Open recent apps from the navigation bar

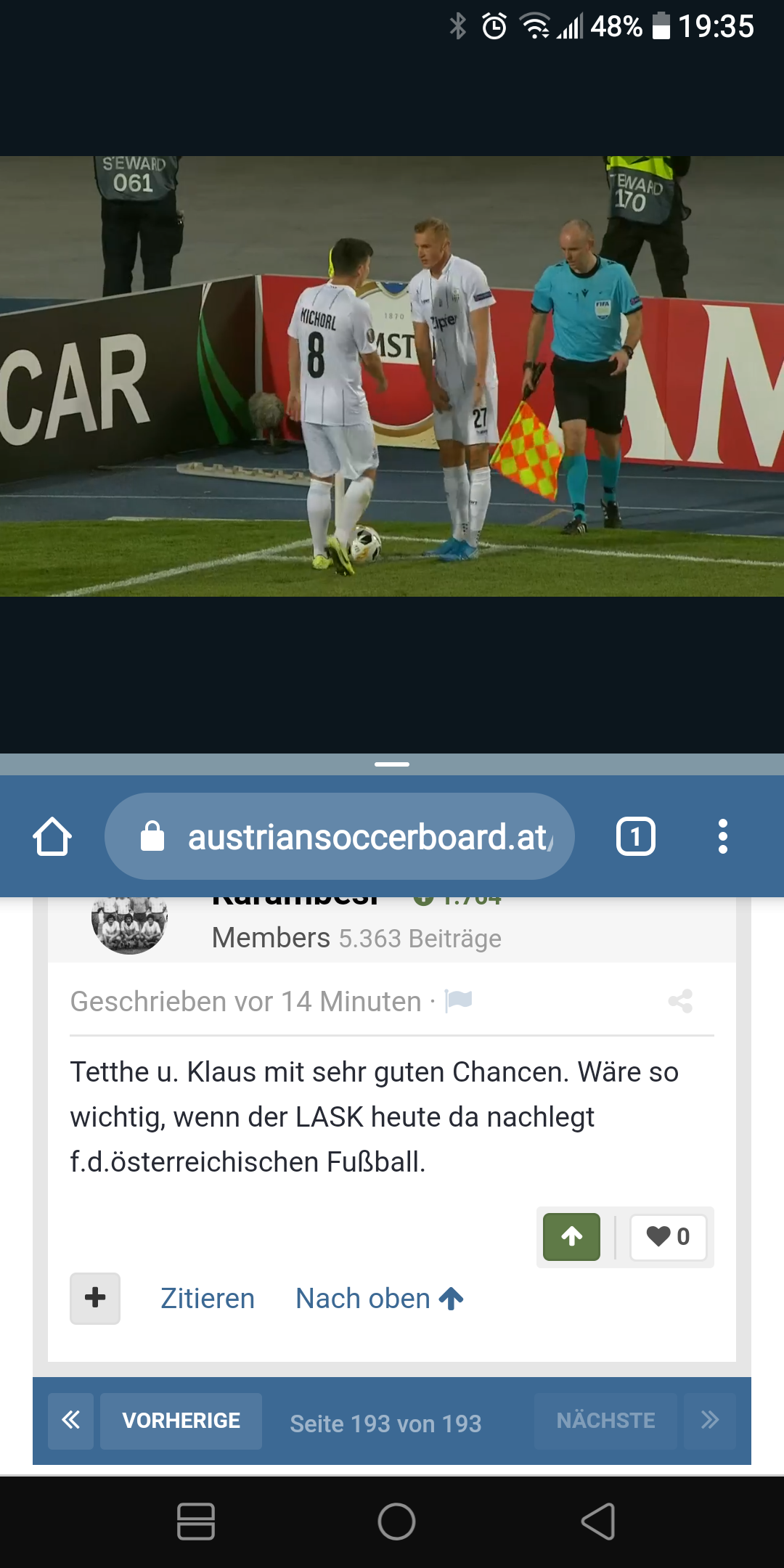point(196,1522)
